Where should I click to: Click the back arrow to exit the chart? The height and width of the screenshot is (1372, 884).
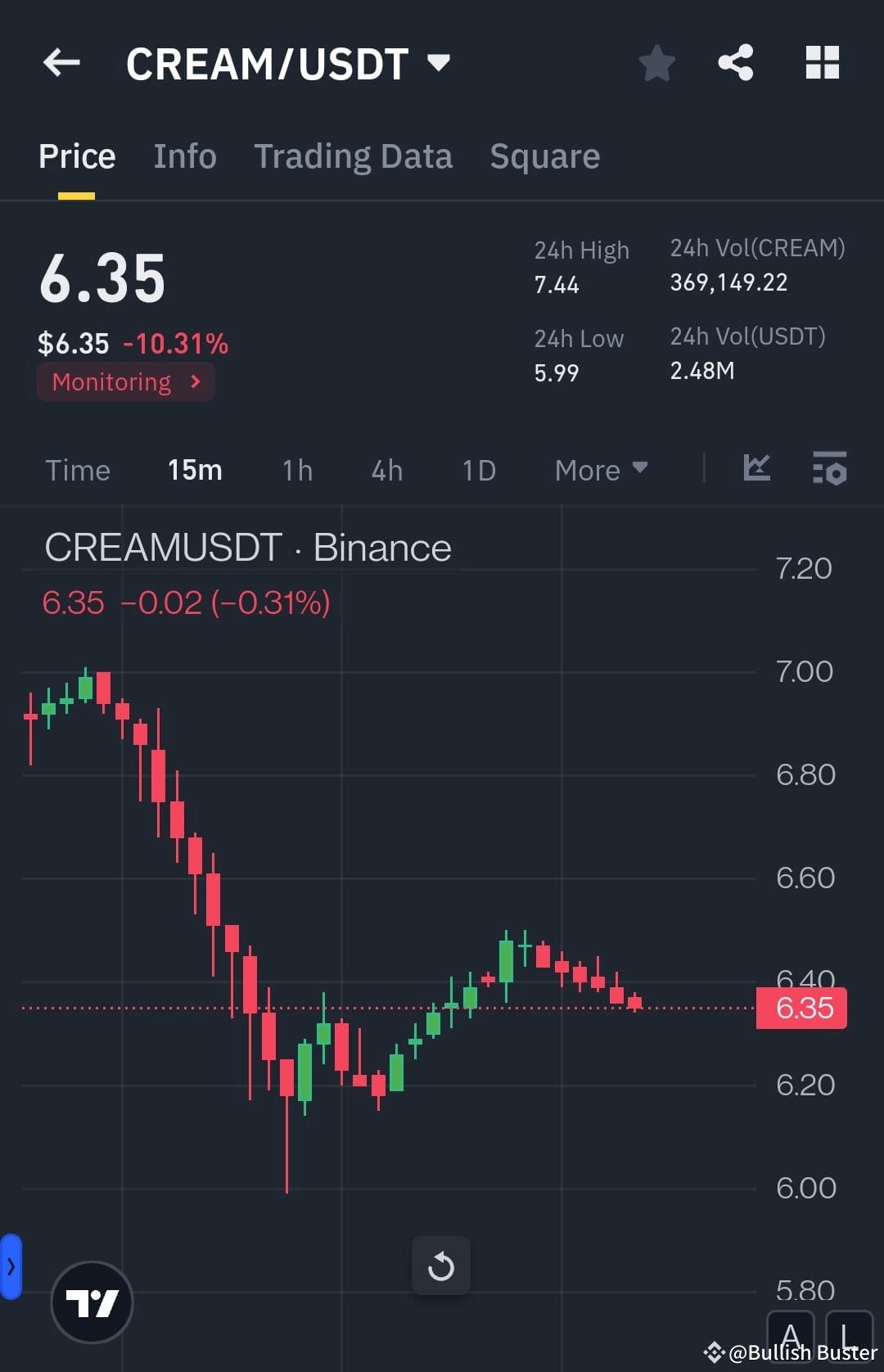(61, 62)
